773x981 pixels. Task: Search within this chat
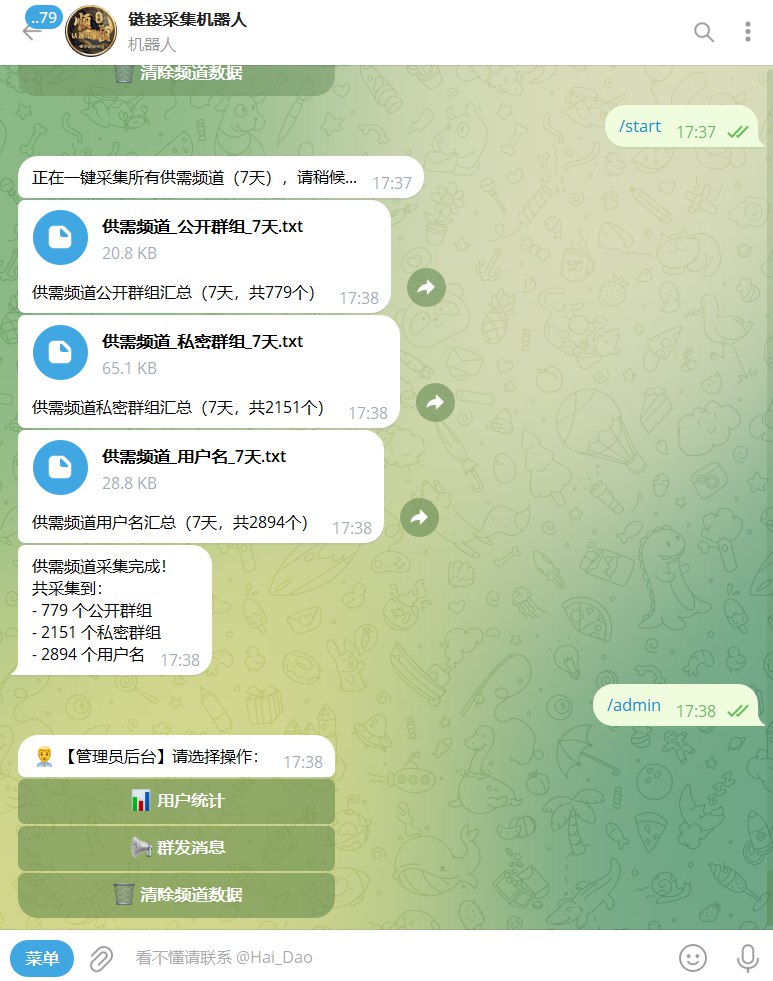coord(704,33)
